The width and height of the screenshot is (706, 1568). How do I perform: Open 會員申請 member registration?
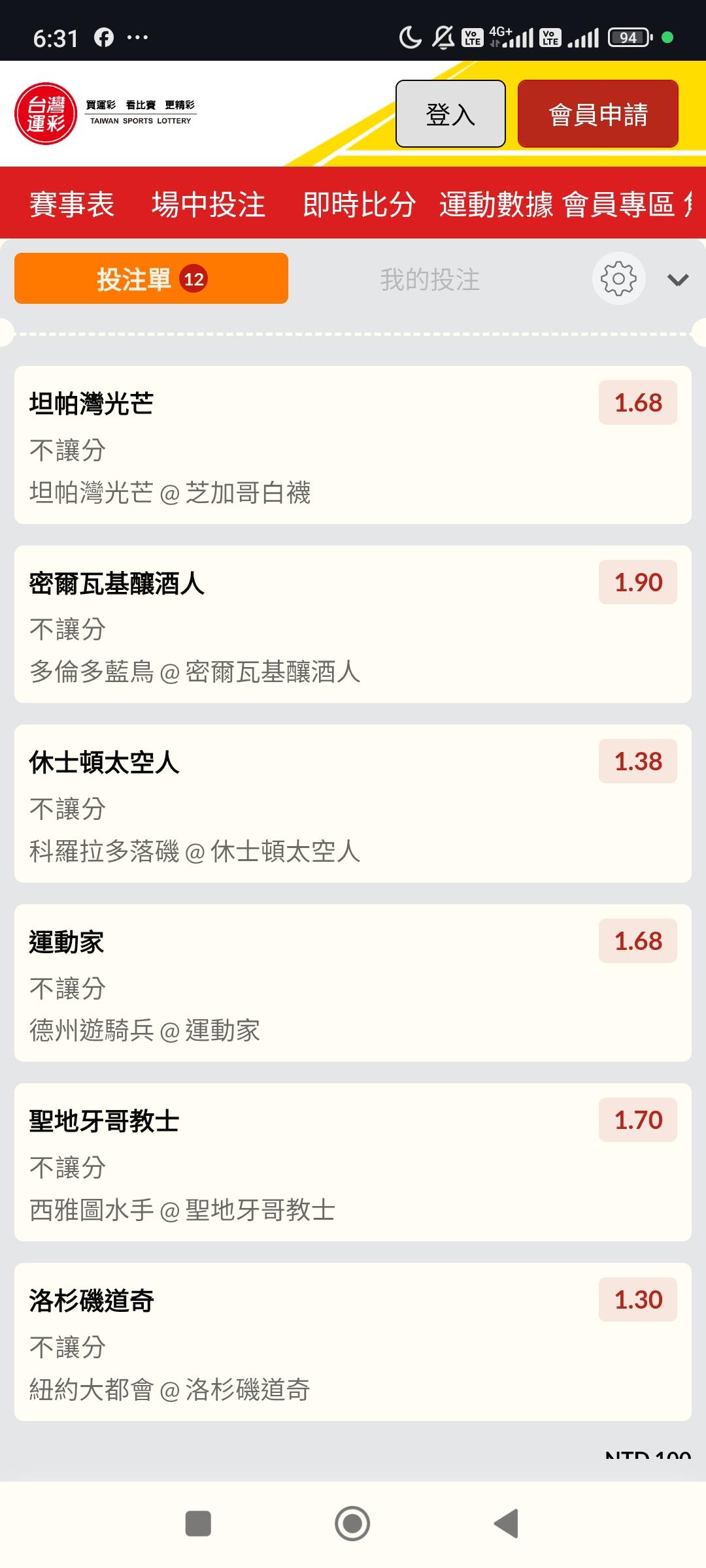597,114
